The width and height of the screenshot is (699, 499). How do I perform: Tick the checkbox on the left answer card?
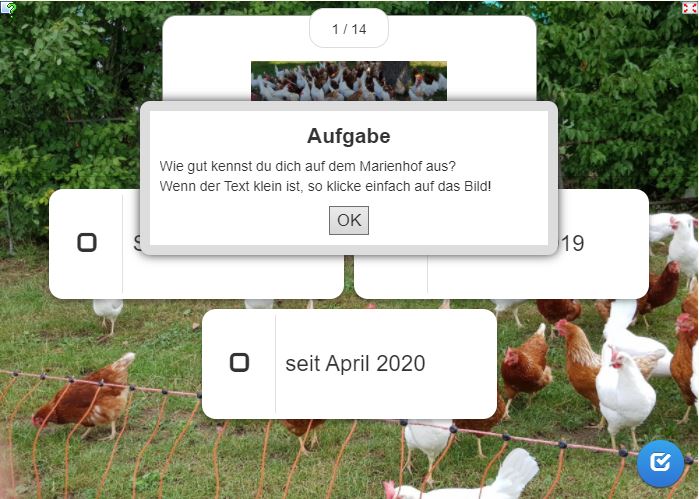[87, 243]
